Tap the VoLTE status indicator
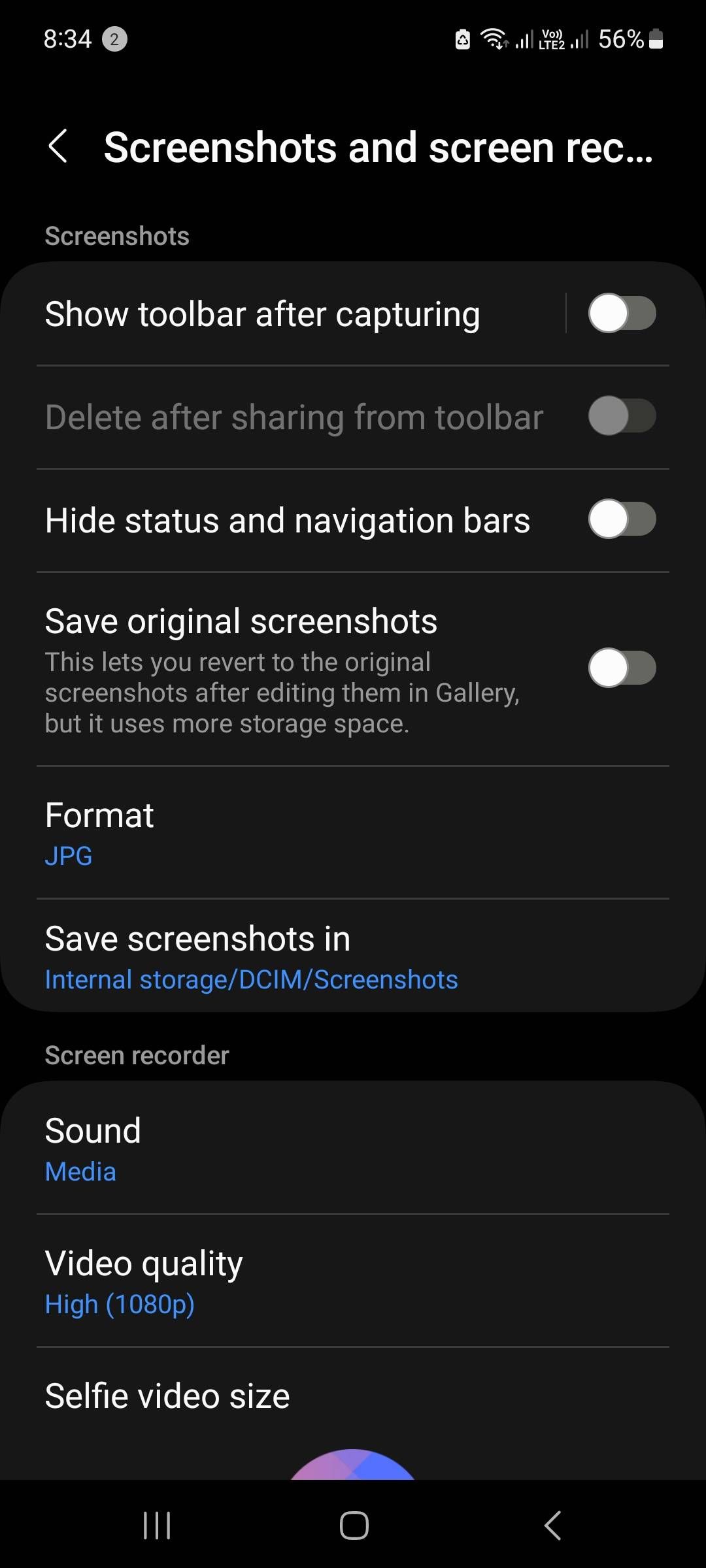The width and height of the screenshot is (706, 1568). click(551, 39)
